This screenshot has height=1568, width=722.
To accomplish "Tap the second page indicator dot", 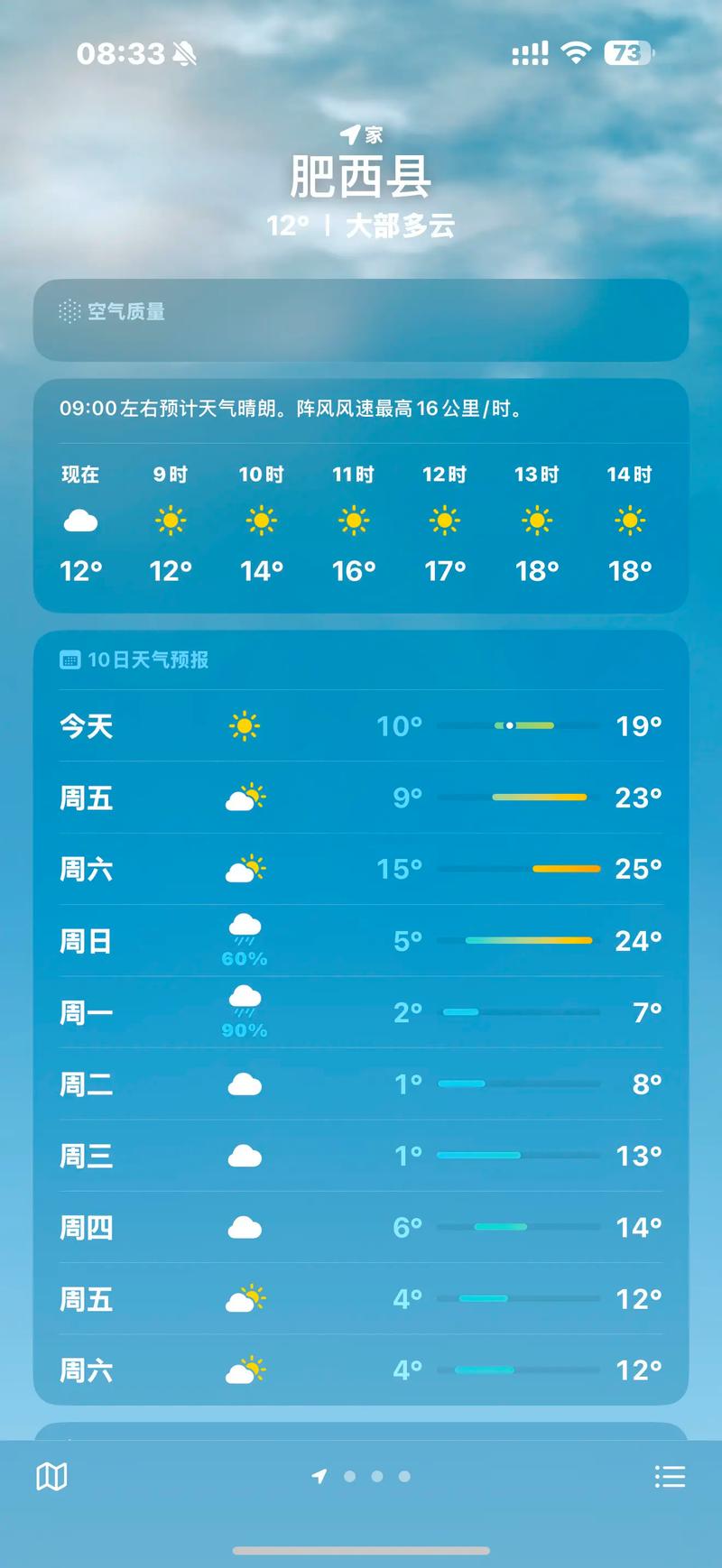I will coord(350,1476).
